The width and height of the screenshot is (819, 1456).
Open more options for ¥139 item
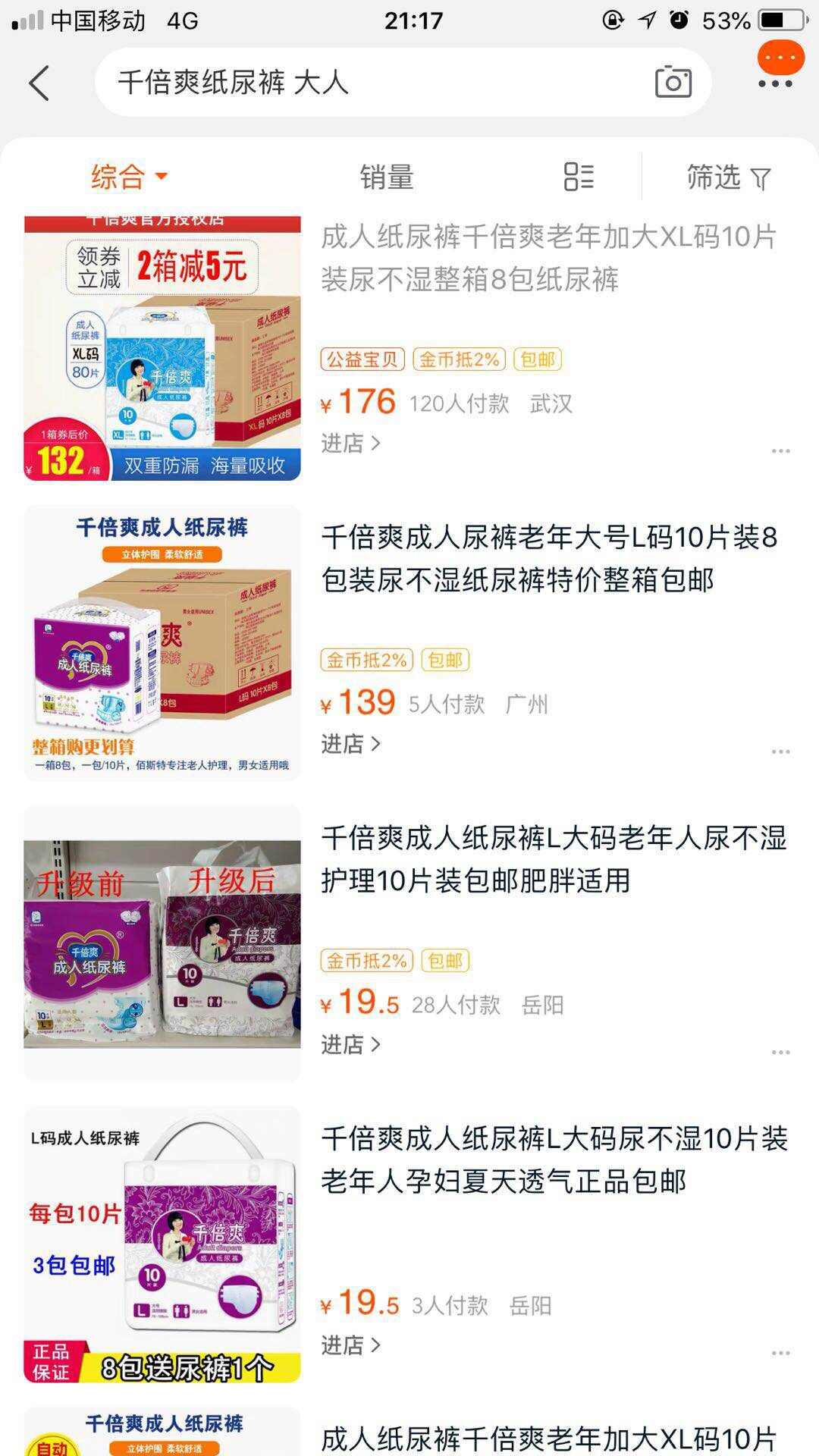780,752
